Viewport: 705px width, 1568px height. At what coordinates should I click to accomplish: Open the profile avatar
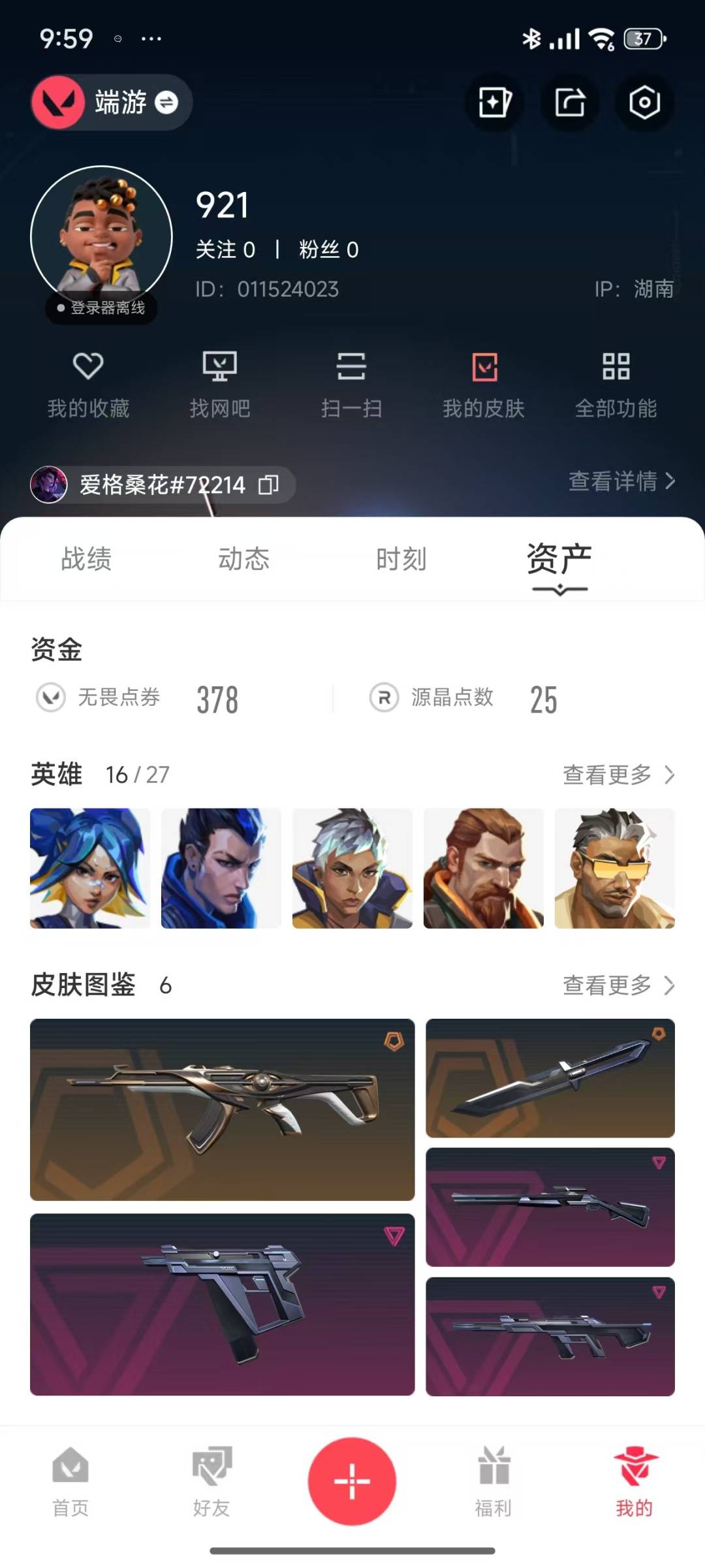coord(101,236)
